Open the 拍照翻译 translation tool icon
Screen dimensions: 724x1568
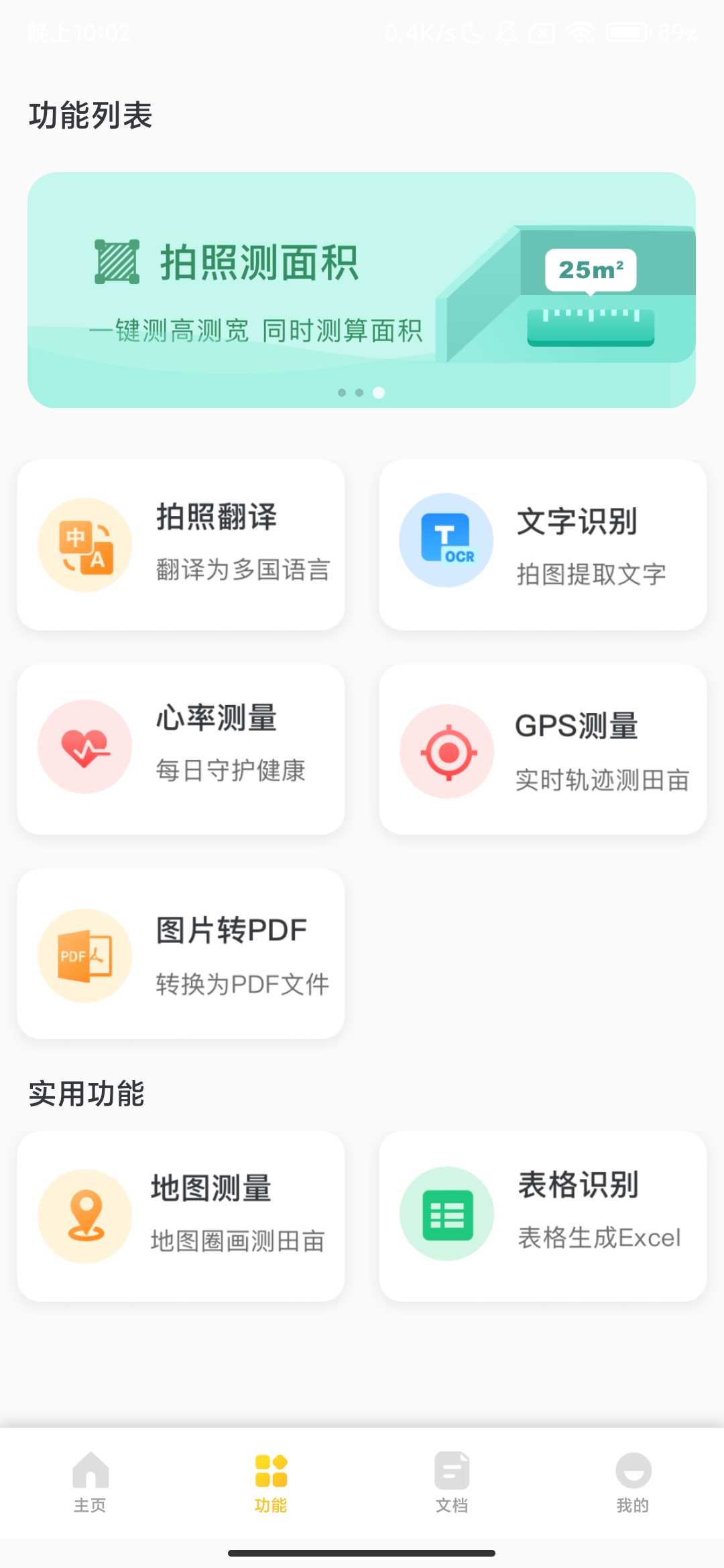pos(84,543)
